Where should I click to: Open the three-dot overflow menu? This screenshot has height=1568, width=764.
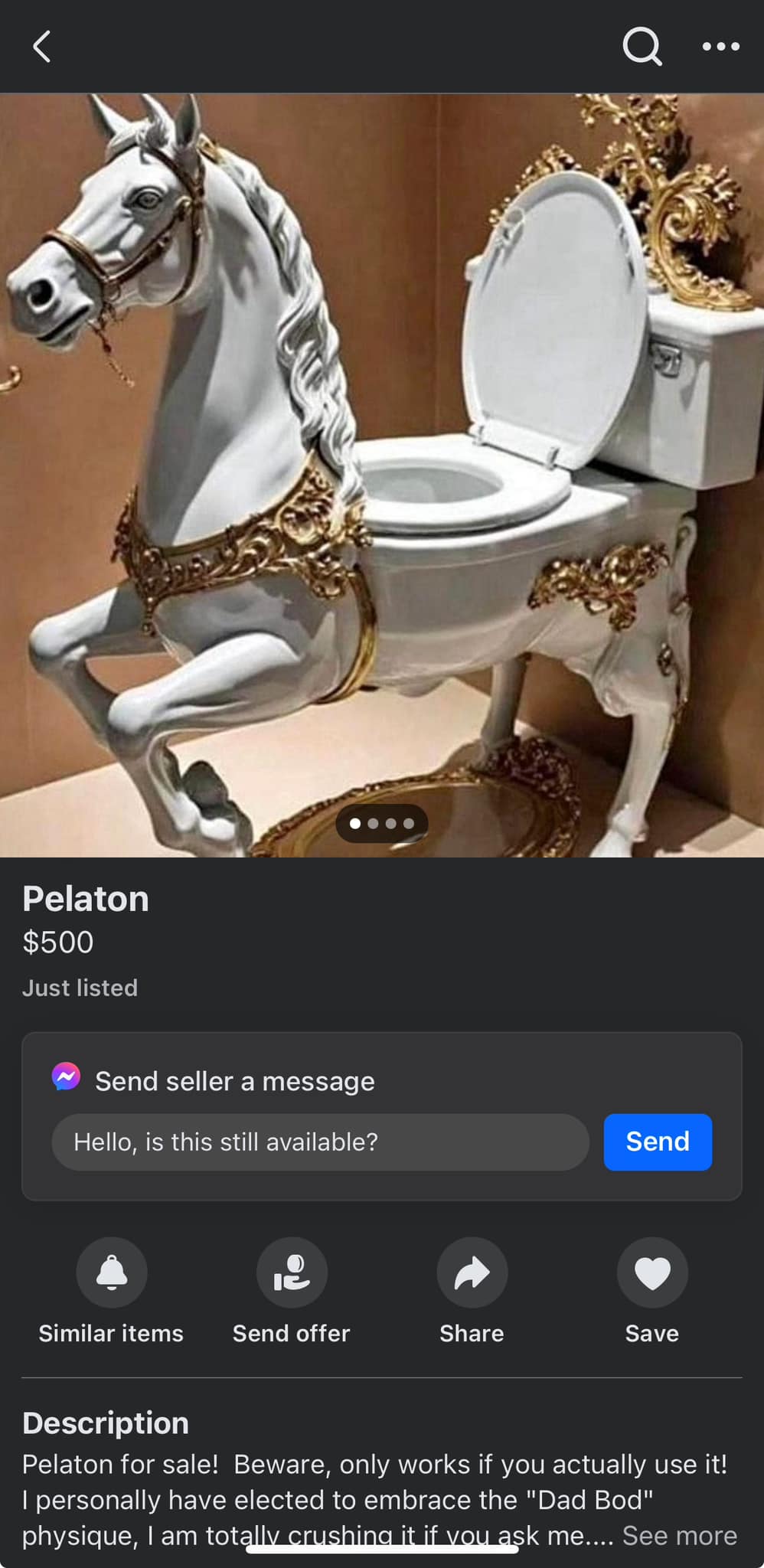pyautogui.click(x=720, y=47)
